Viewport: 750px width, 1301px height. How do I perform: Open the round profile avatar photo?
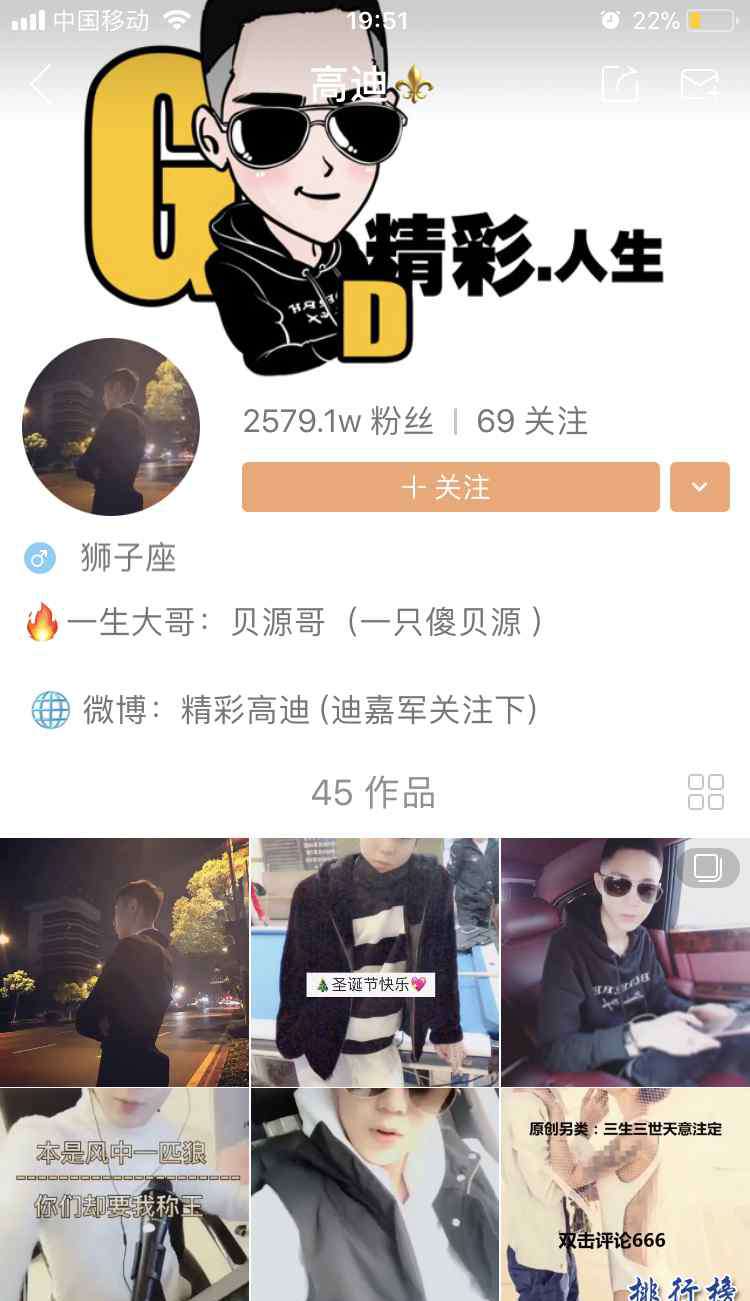click(x=111, y=427)
